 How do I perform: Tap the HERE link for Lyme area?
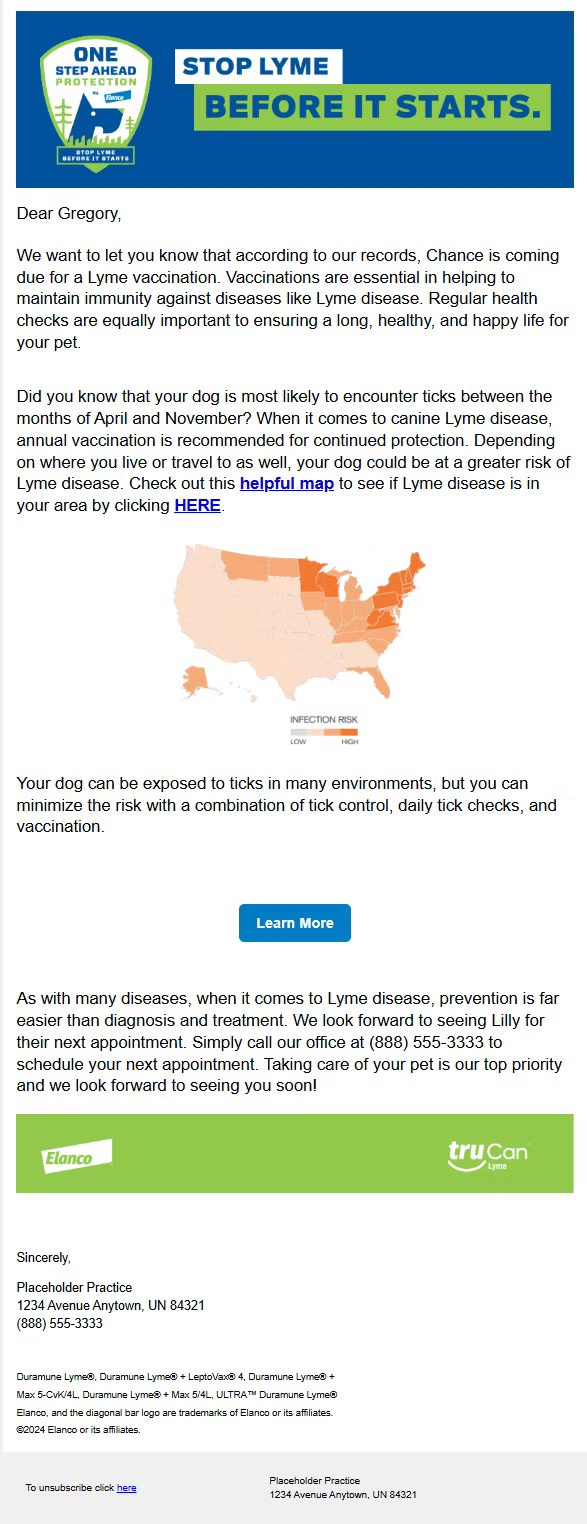point(197,506)
